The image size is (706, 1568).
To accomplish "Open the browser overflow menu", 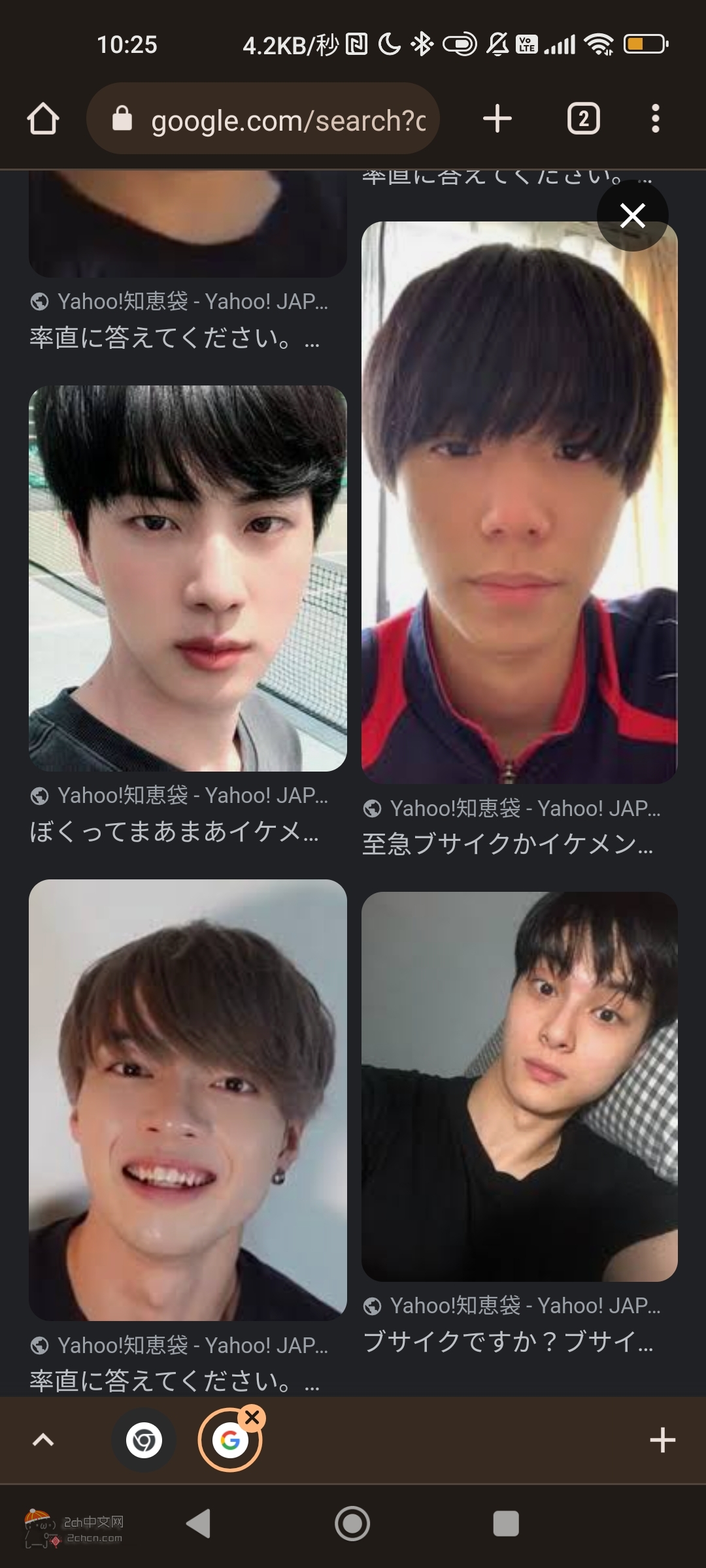I will [655, 119].
